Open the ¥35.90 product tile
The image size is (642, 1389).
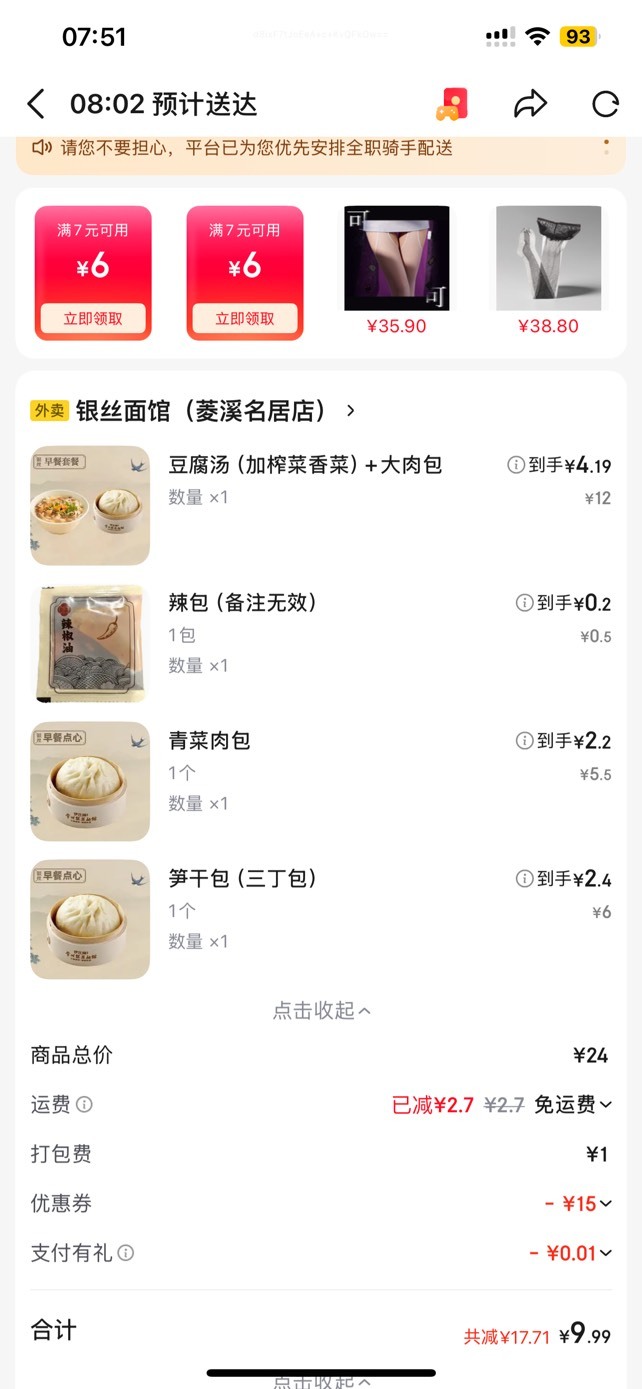pyautogui.click(x=397, y=270)
